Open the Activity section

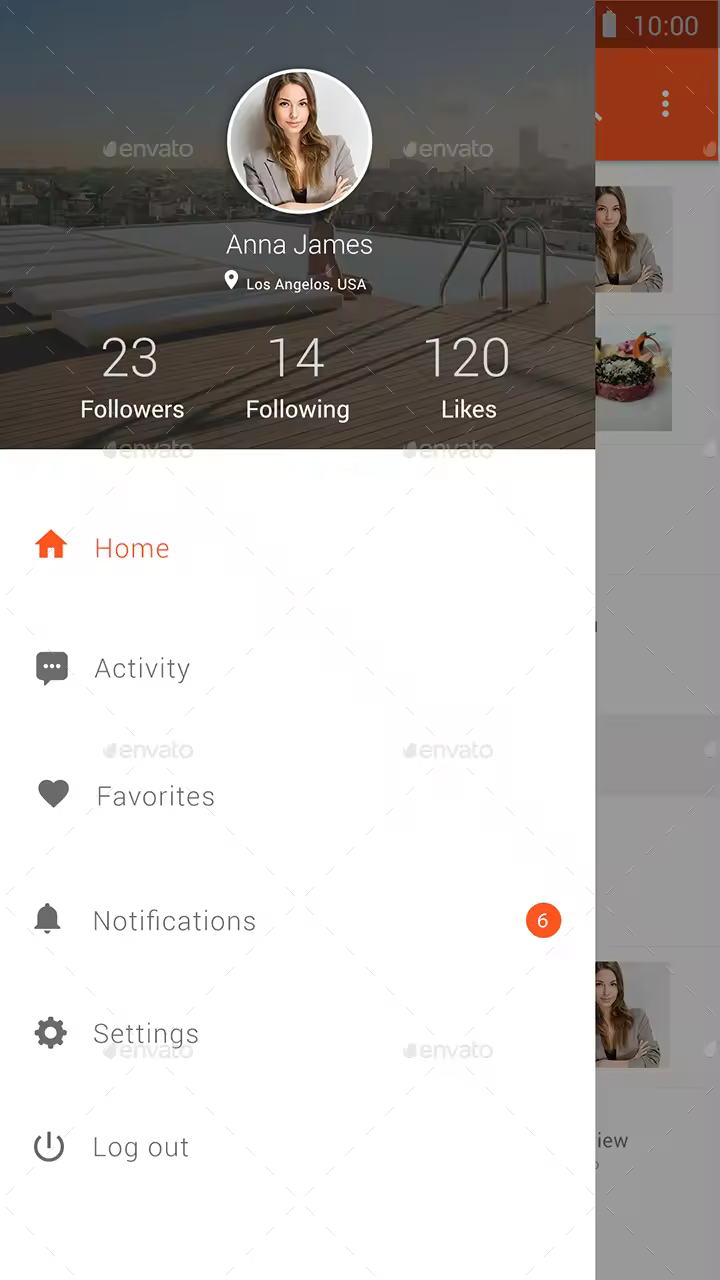coord(297,668)
